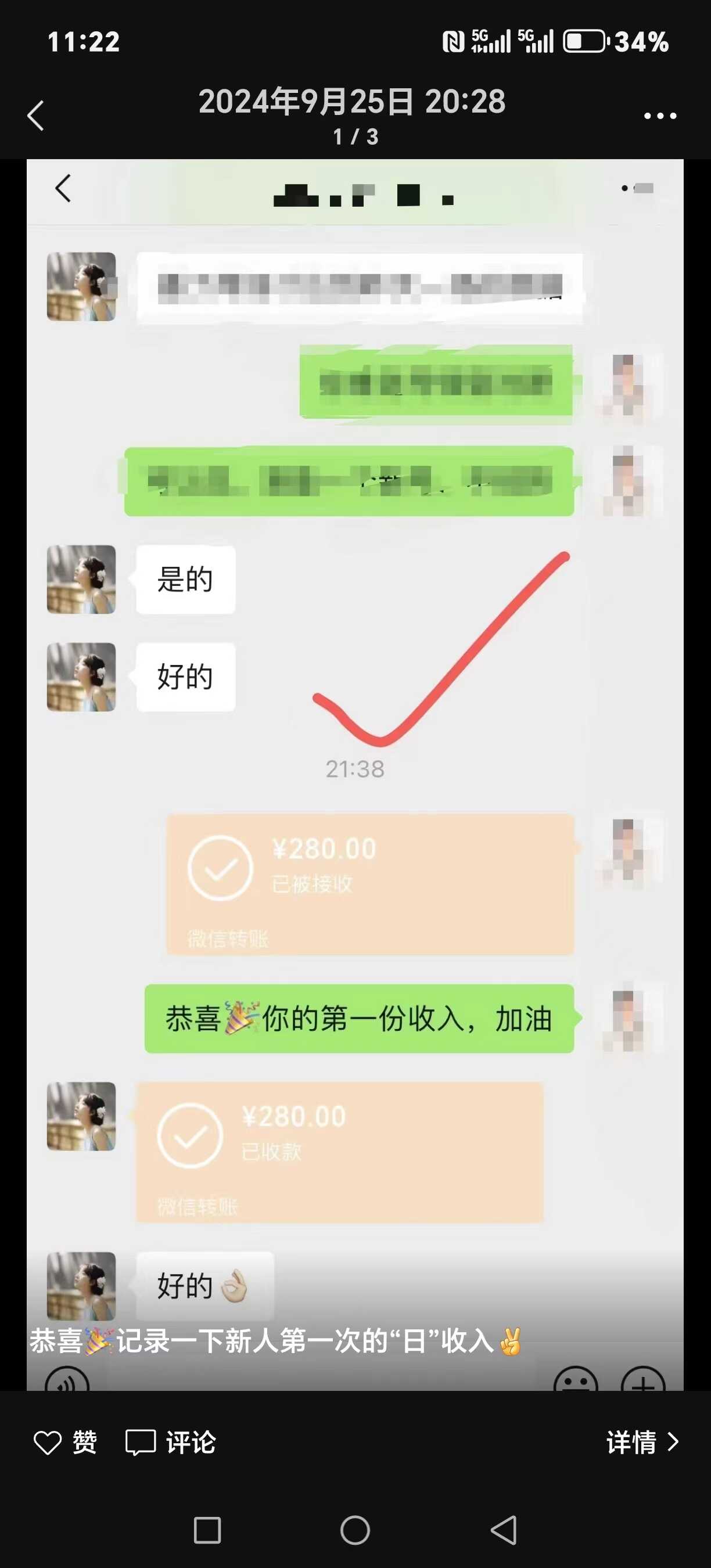Open 评论 to comment
Viewport: 711px width, 1568px height.
(x=170, y=1442)
